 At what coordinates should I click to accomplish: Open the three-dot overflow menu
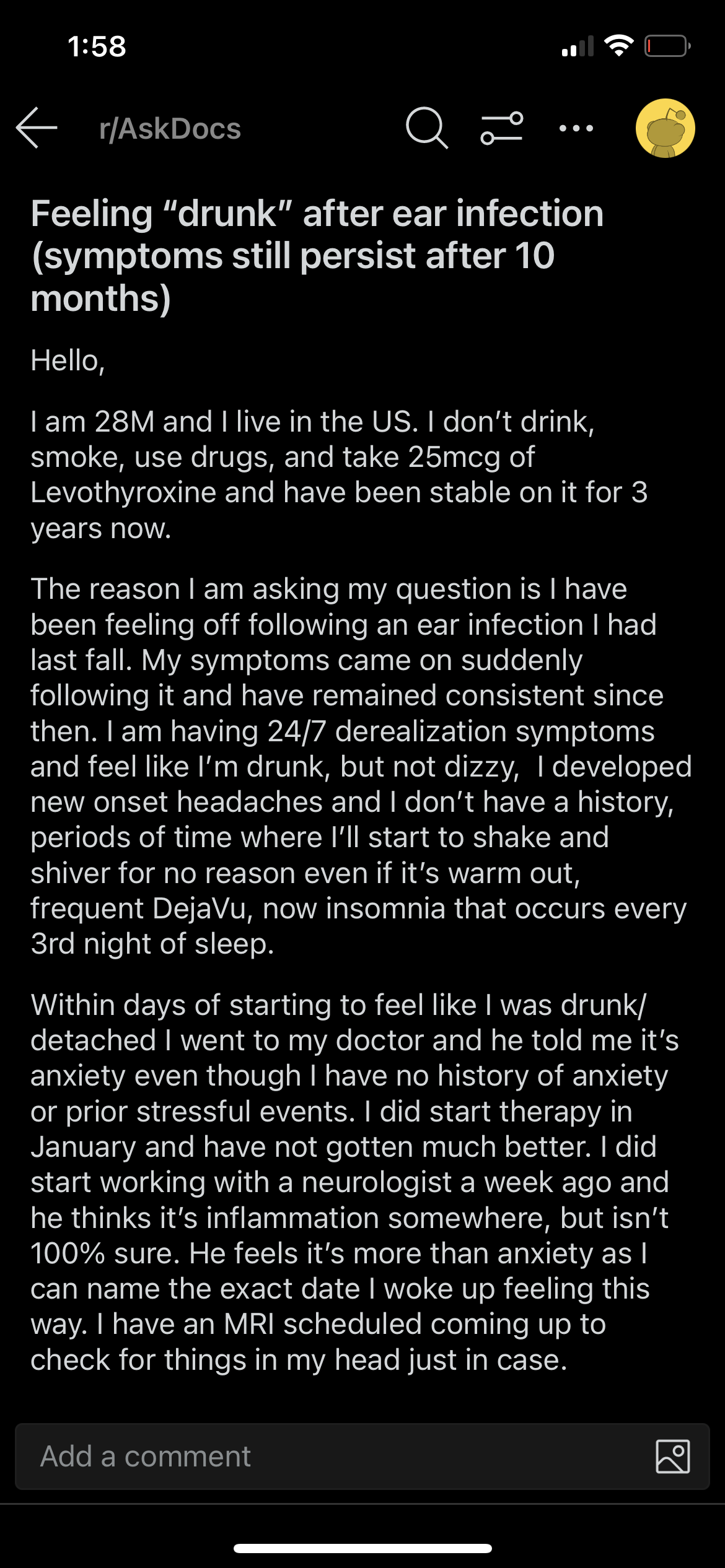[x=576, y=128]
